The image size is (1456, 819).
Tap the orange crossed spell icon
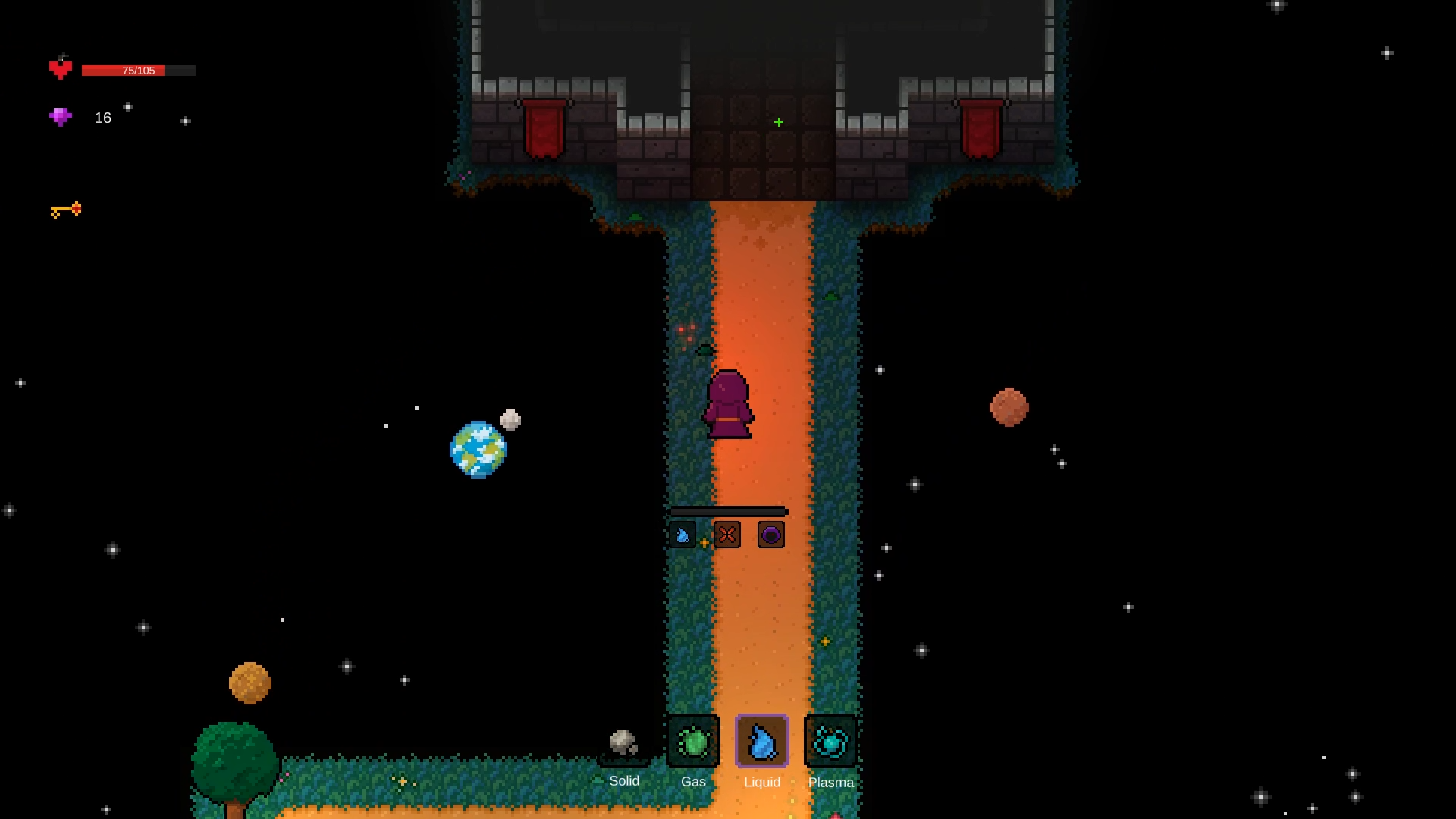click(x=727, y=535)
